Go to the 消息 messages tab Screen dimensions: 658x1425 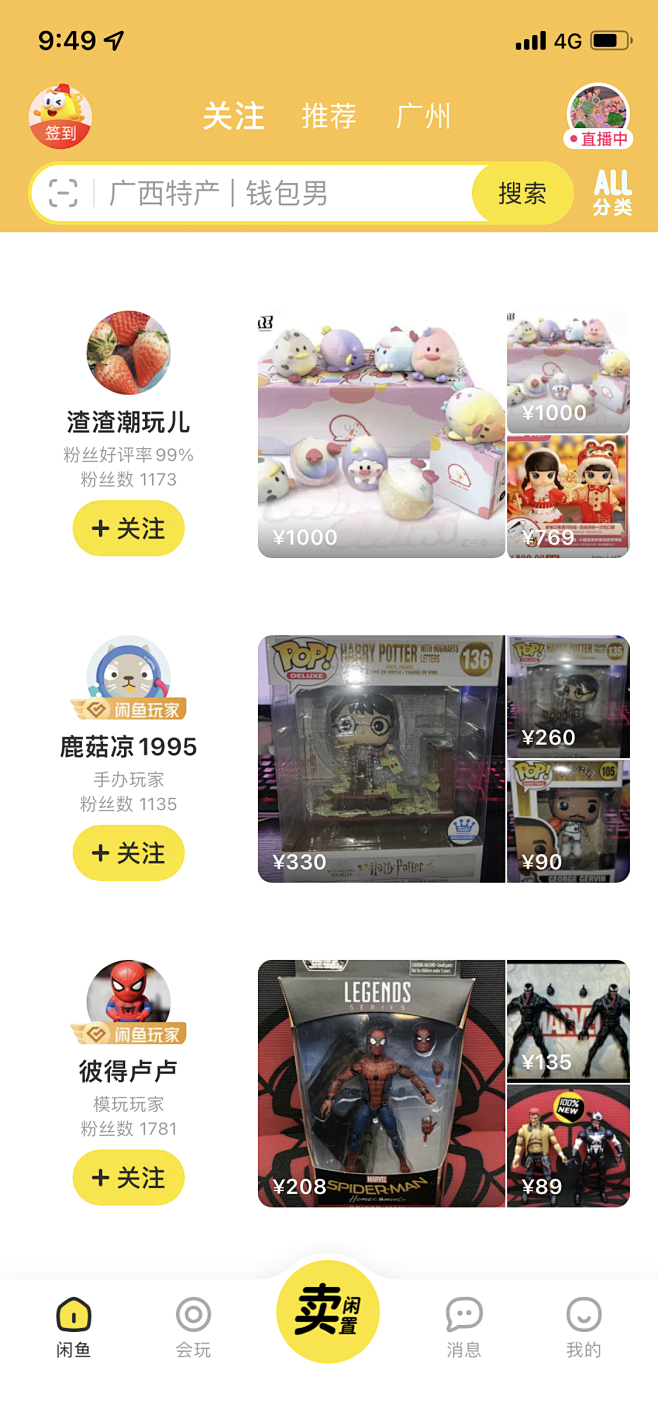click(x=463, y=1328)
